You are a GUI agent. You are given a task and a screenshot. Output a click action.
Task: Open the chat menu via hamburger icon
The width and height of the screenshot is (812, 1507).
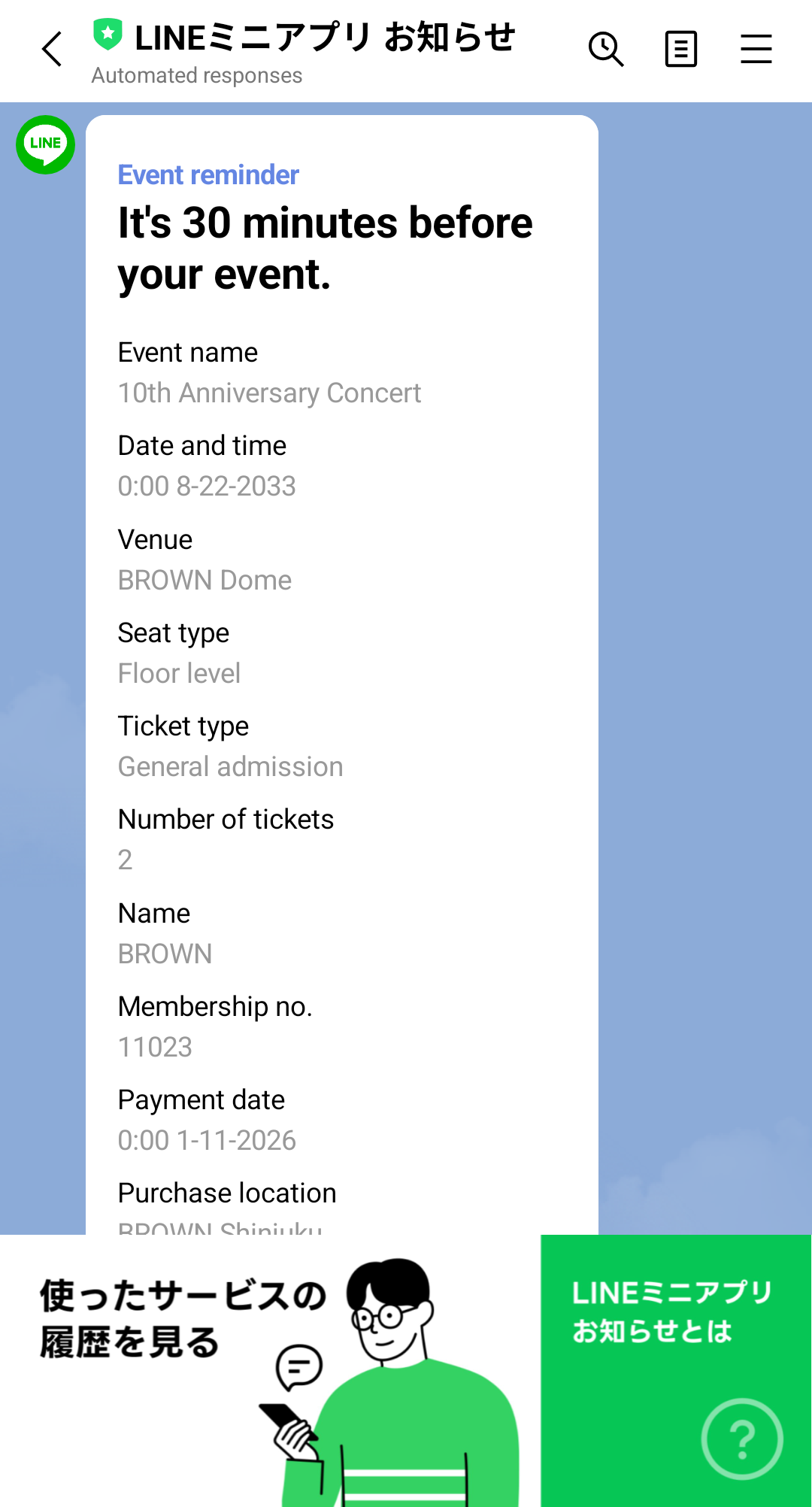[756, 49]
